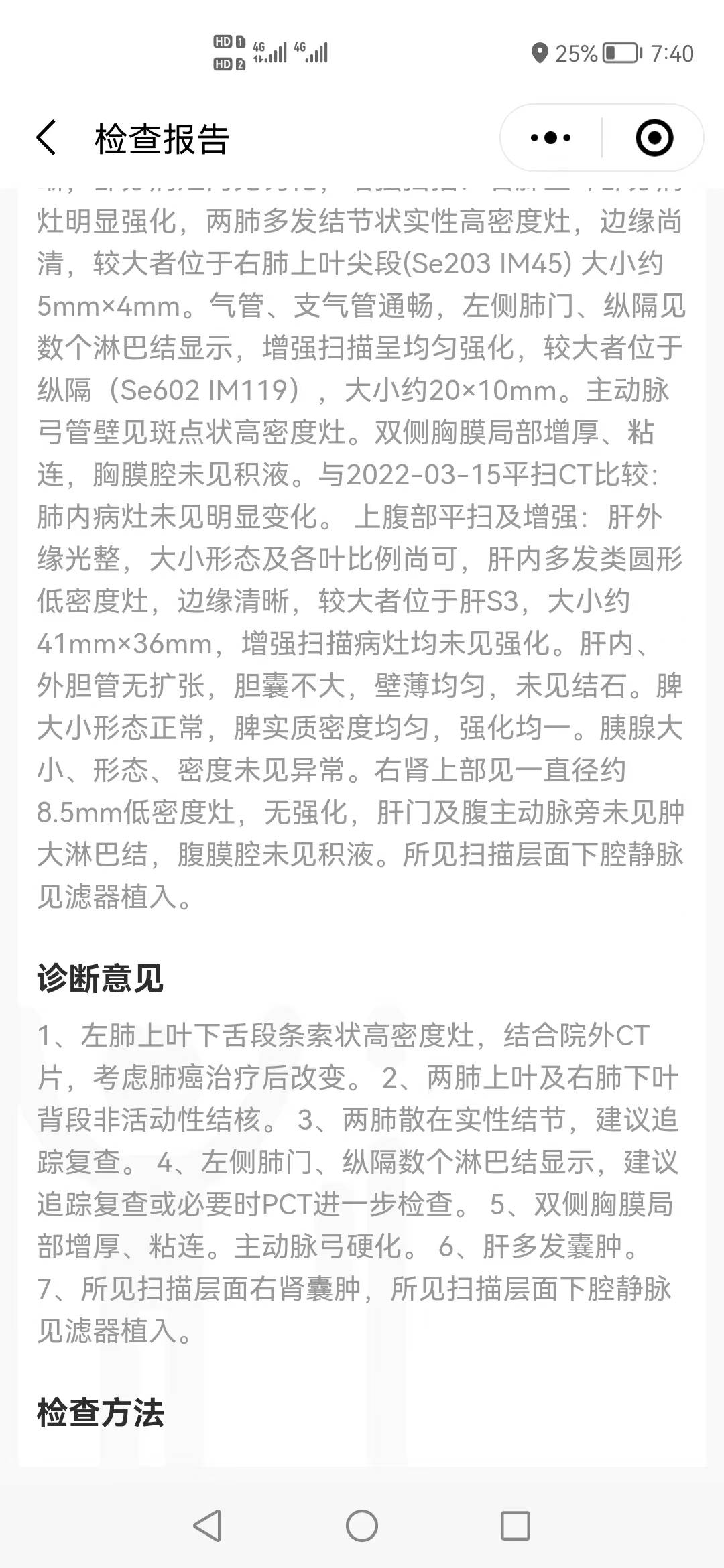Tap the back arrow beside 检查报告
The height and width of the screenshot is (1568, 724).
point(45,137)
